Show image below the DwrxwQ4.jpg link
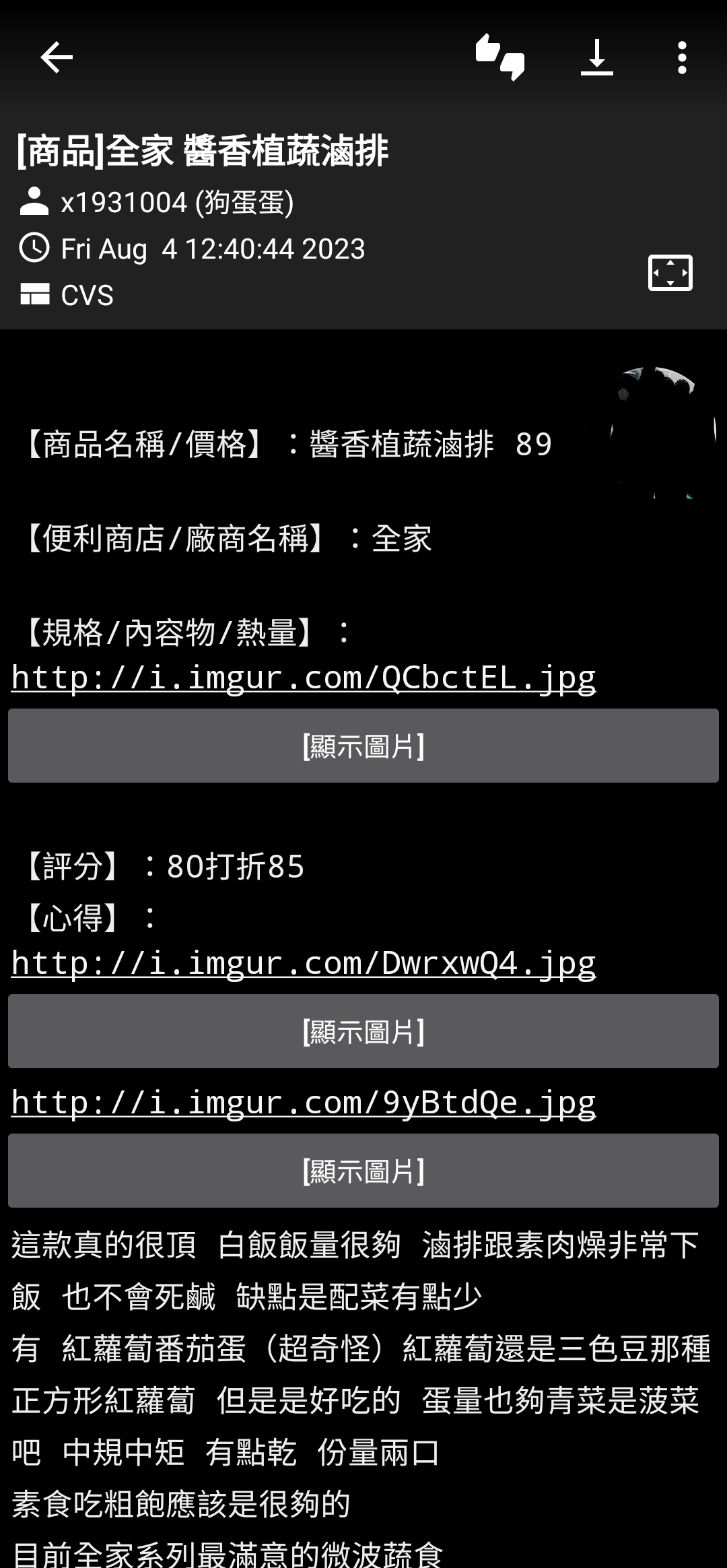 363,1031
